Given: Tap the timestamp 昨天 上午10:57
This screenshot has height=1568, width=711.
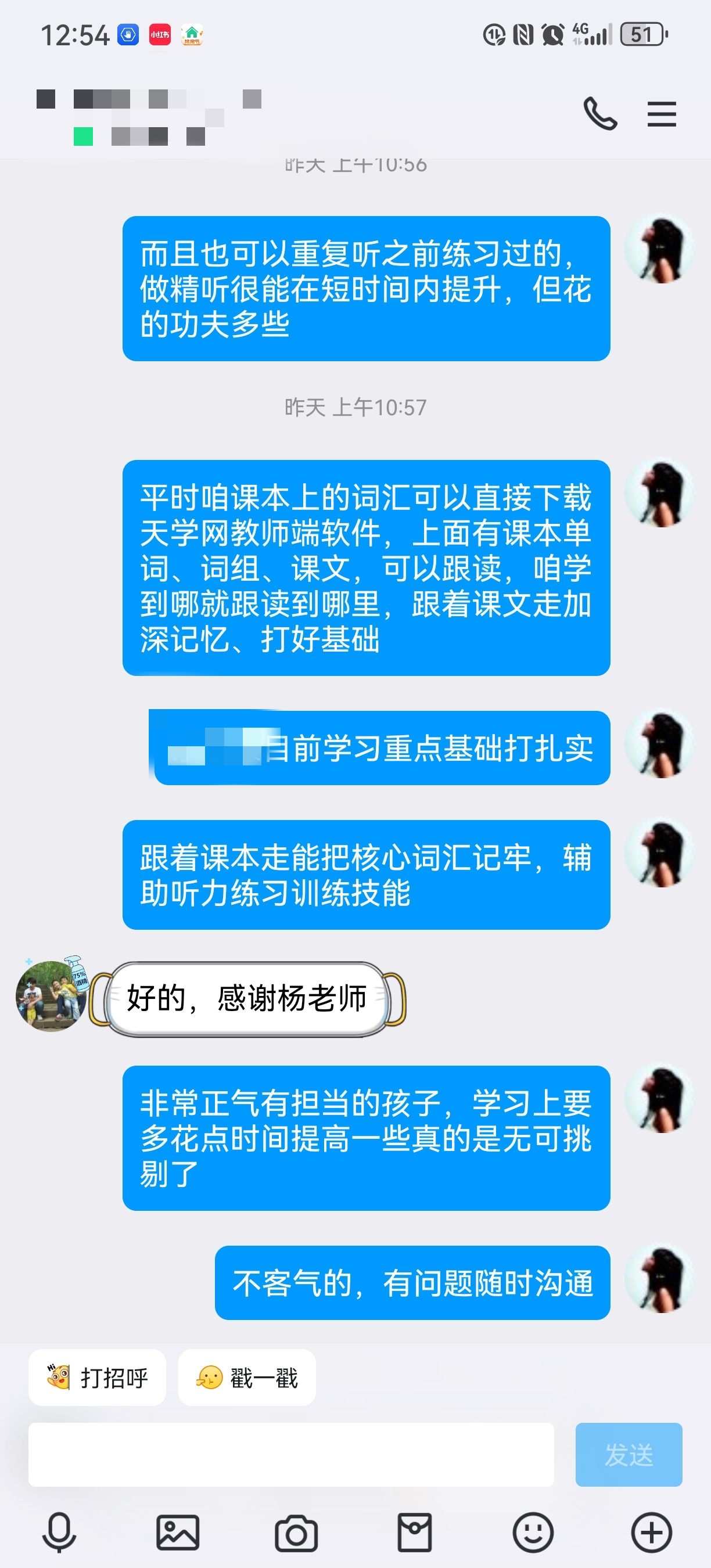Looking at the screenshot, I should click(x=355, y=407).
